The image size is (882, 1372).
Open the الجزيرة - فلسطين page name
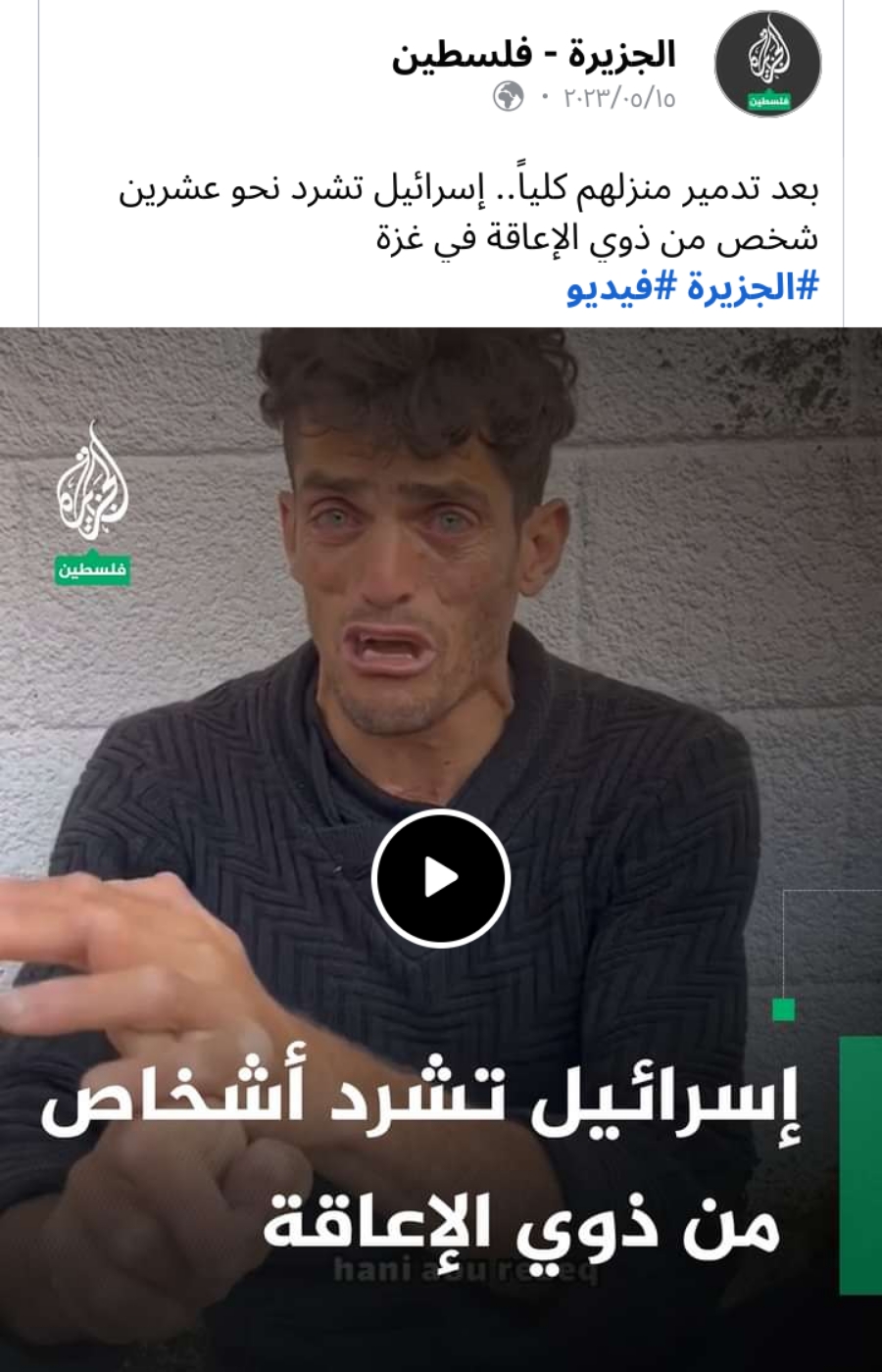(x=534, y=55)
